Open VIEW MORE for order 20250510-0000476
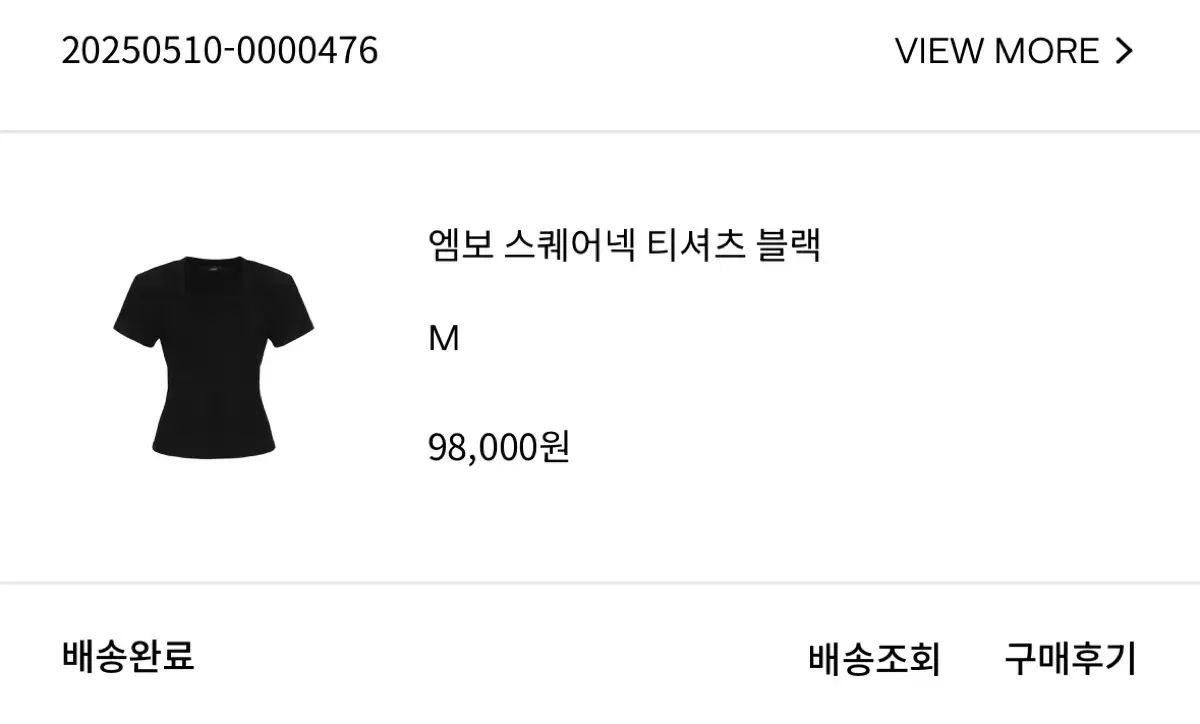 (1013, 51)
